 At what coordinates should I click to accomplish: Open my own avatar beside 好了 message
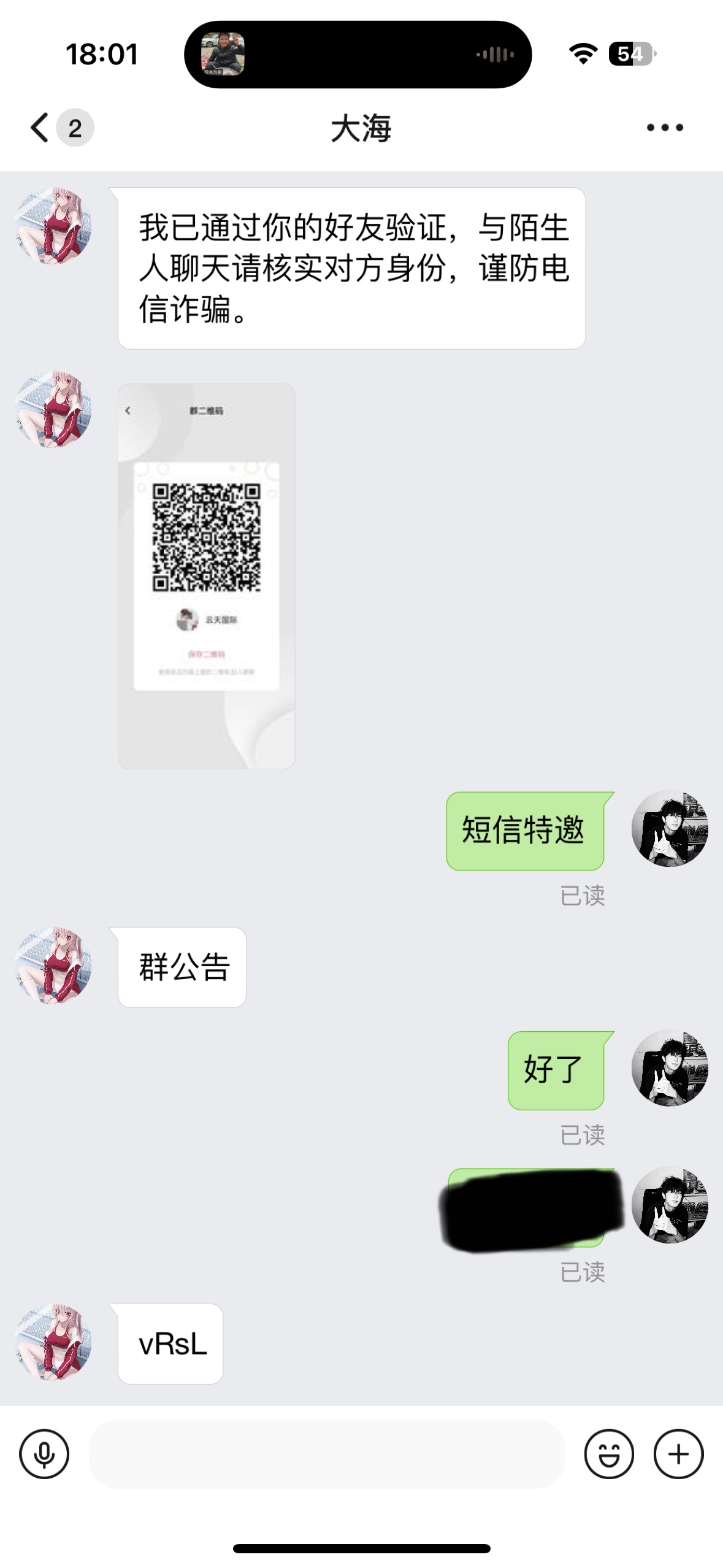pyautogui.click(x=670, y=1068)
